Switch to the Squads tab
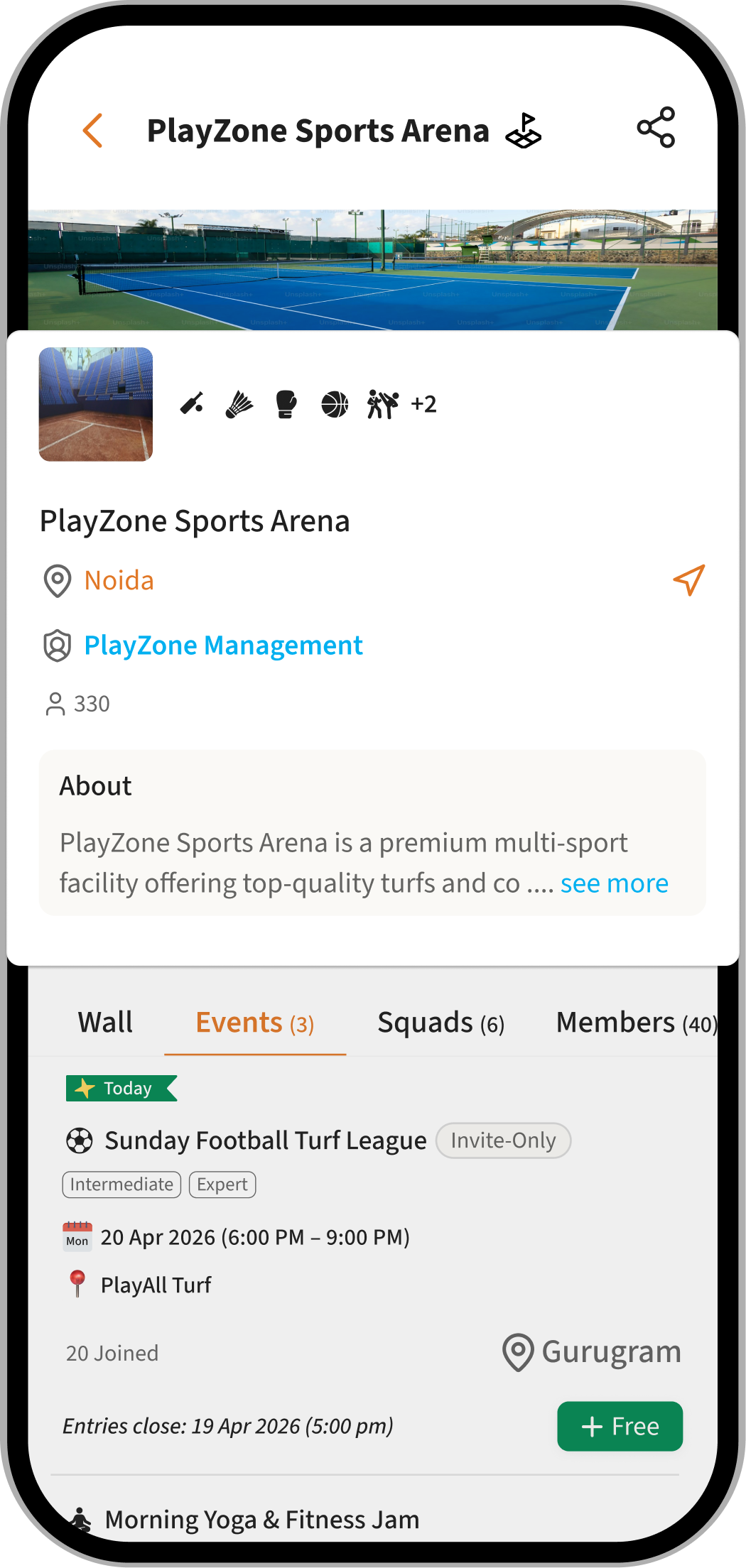Image resolution: width=746 pixels, height=1568 pixels. coord(440,1023)
